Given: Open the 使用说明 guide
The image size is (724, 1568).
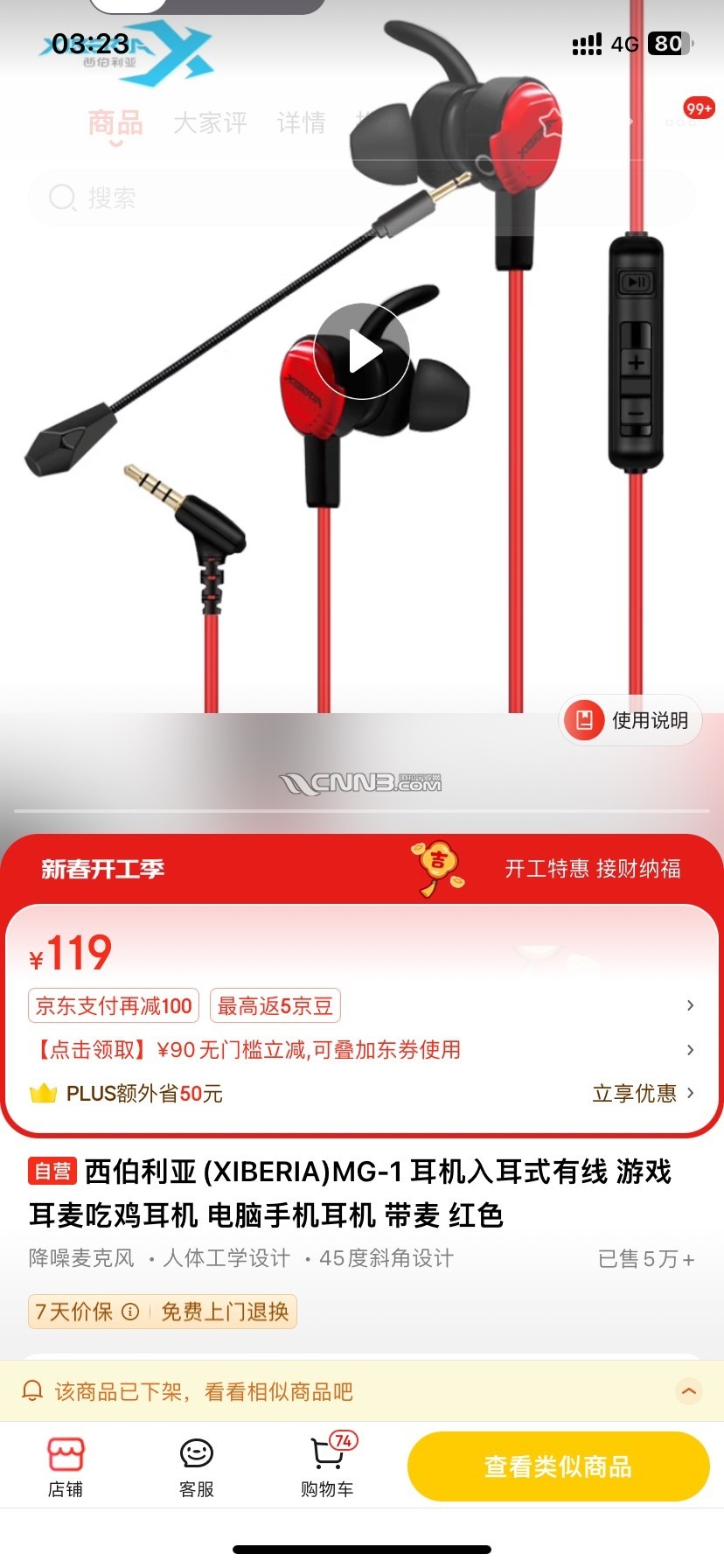Looking at the screenshot, I should 630,720.
